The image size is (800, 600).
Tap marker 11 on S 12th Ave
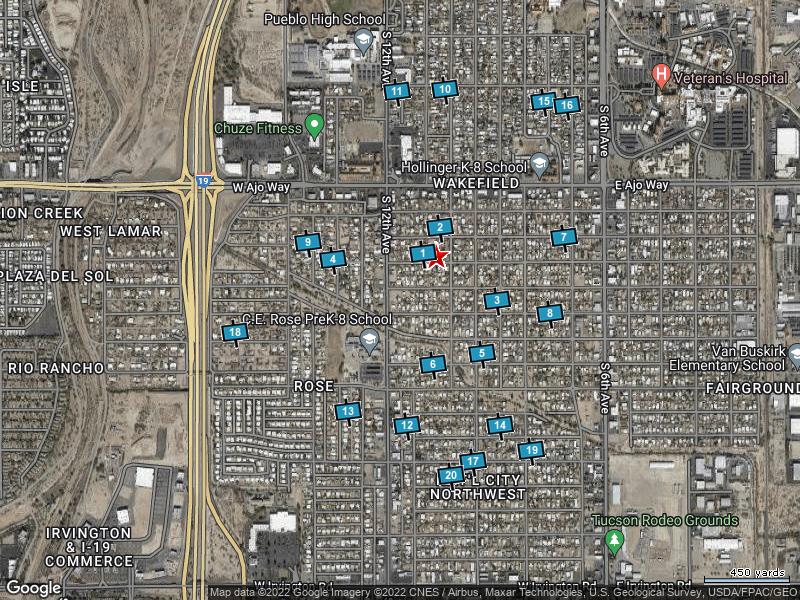(396, 92)
